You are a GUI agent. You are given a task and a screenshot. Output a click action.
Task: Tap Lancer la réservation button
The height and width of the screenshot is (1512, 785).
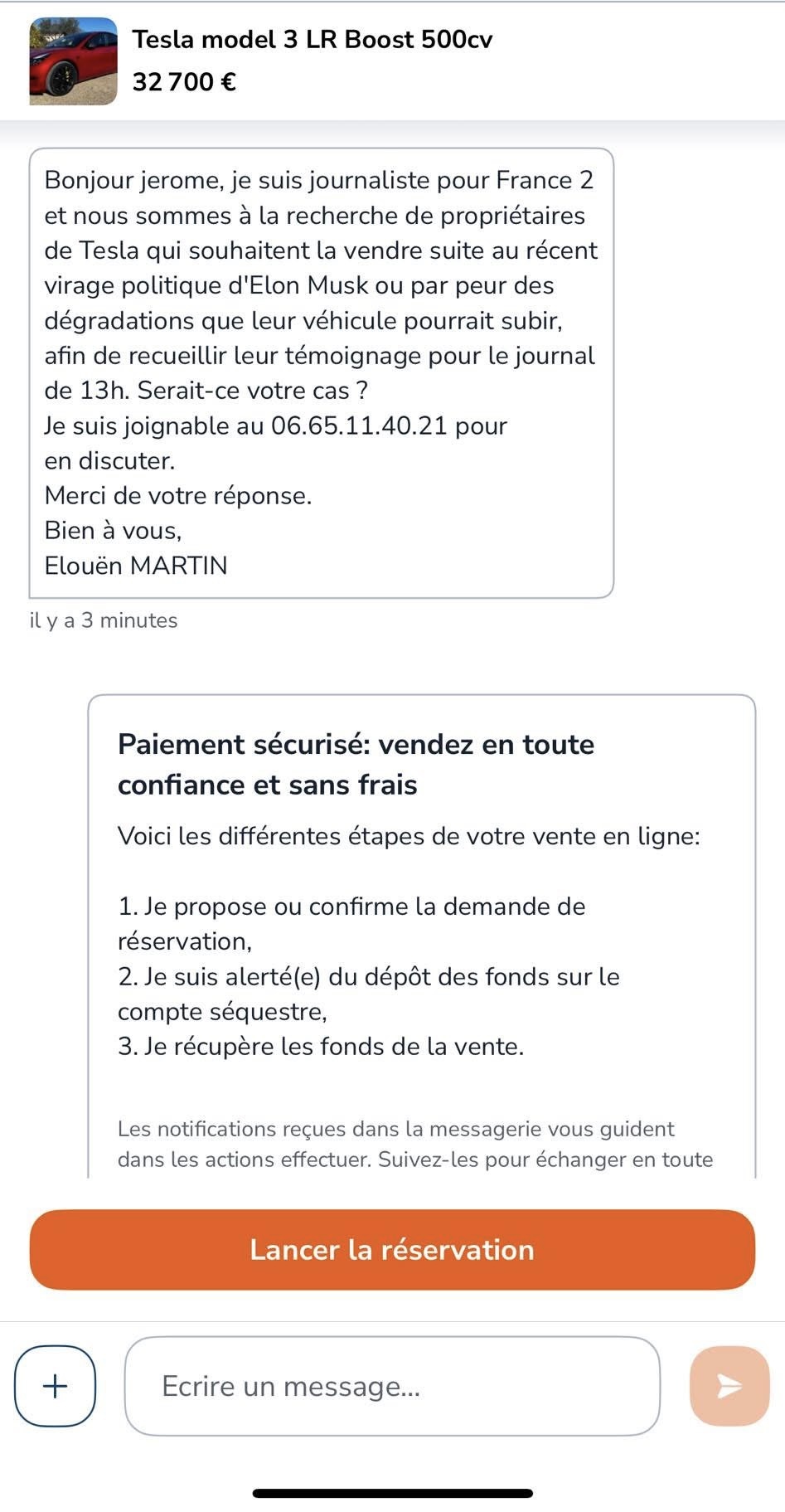pyautogui.click(x=392, y=1249)
